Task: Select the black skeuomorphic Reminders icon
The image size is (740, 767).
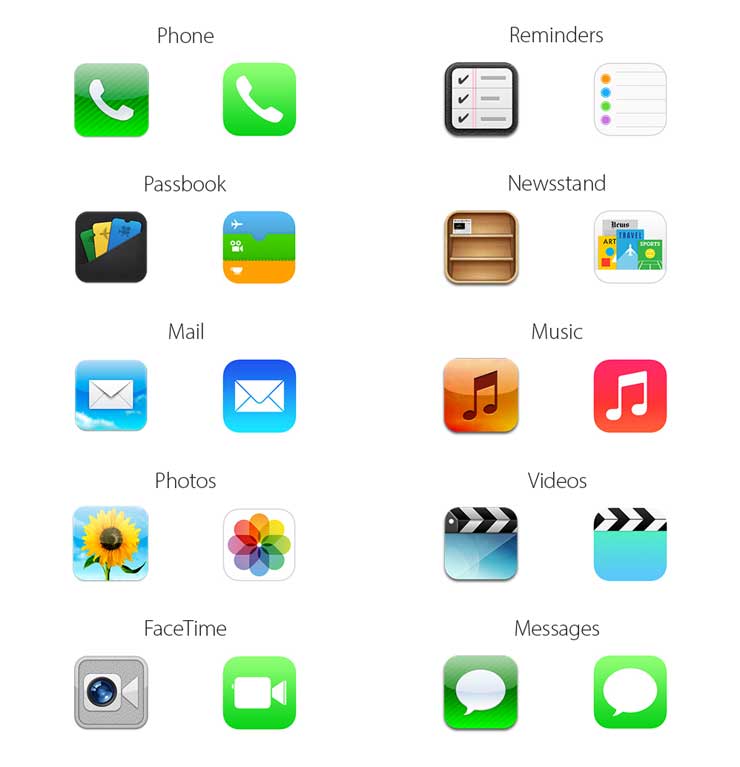Action: [481, 97]
